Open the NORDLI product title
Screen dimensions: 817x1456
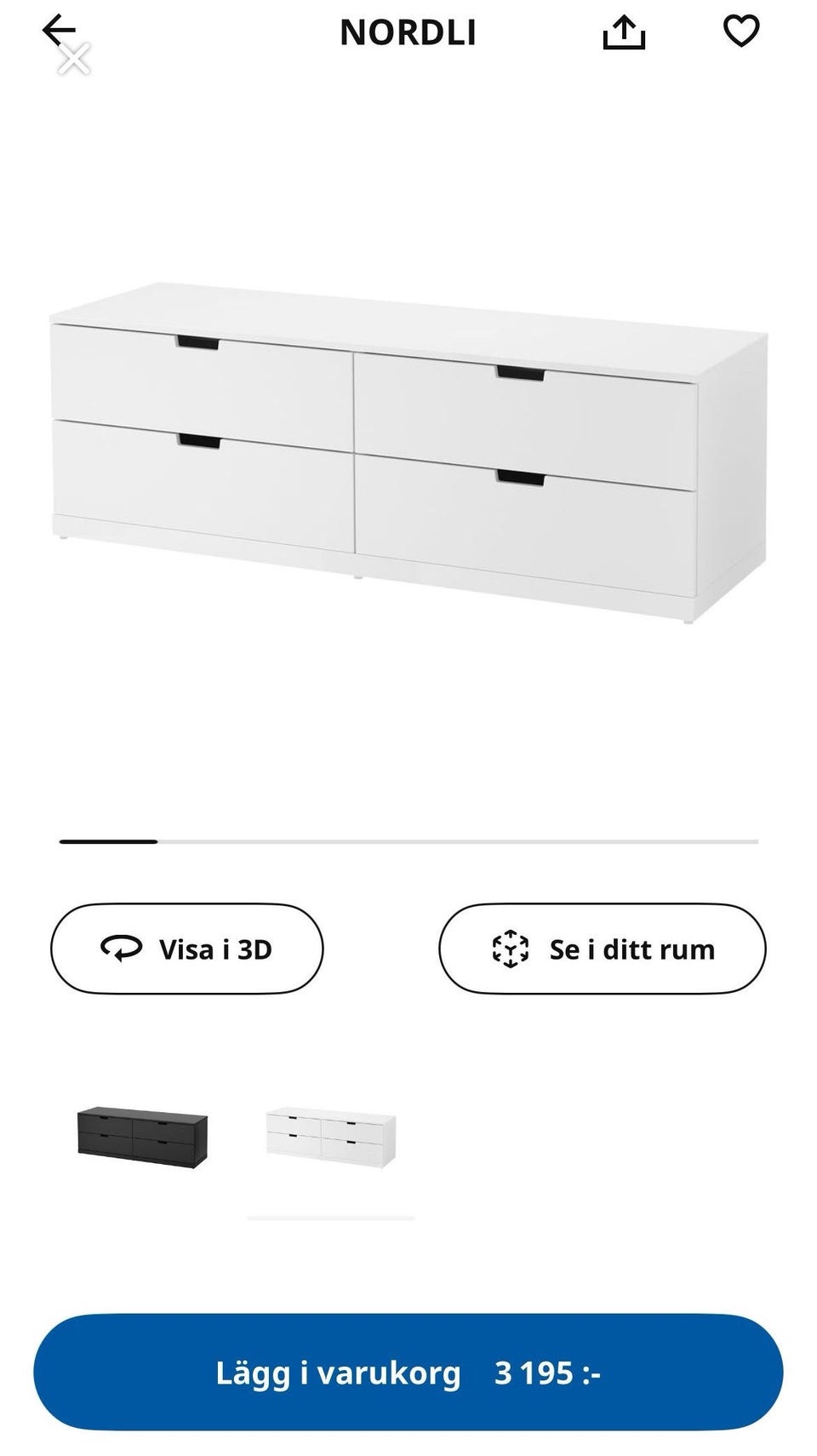408,31
